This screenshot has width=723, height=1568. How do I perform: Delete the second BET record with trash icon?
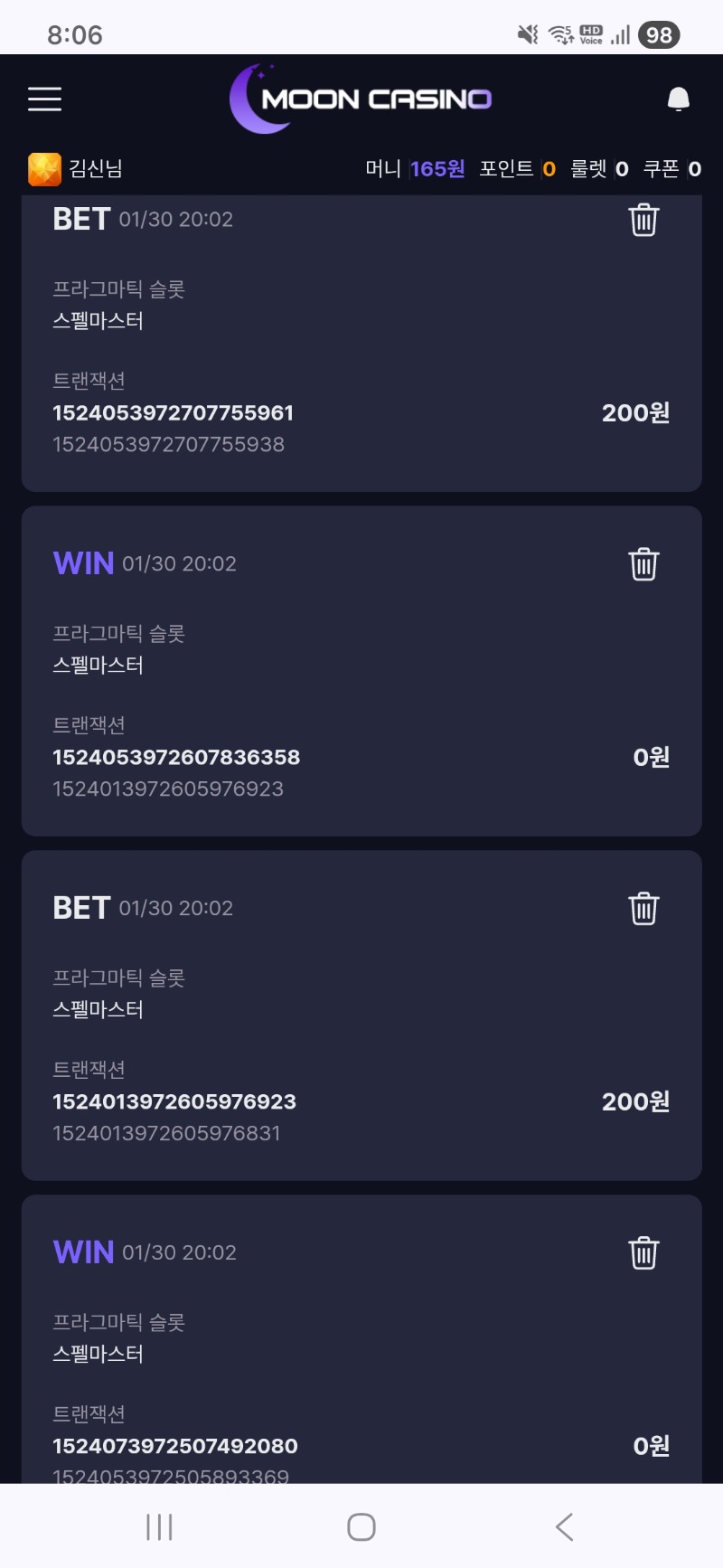pos(643,909)
